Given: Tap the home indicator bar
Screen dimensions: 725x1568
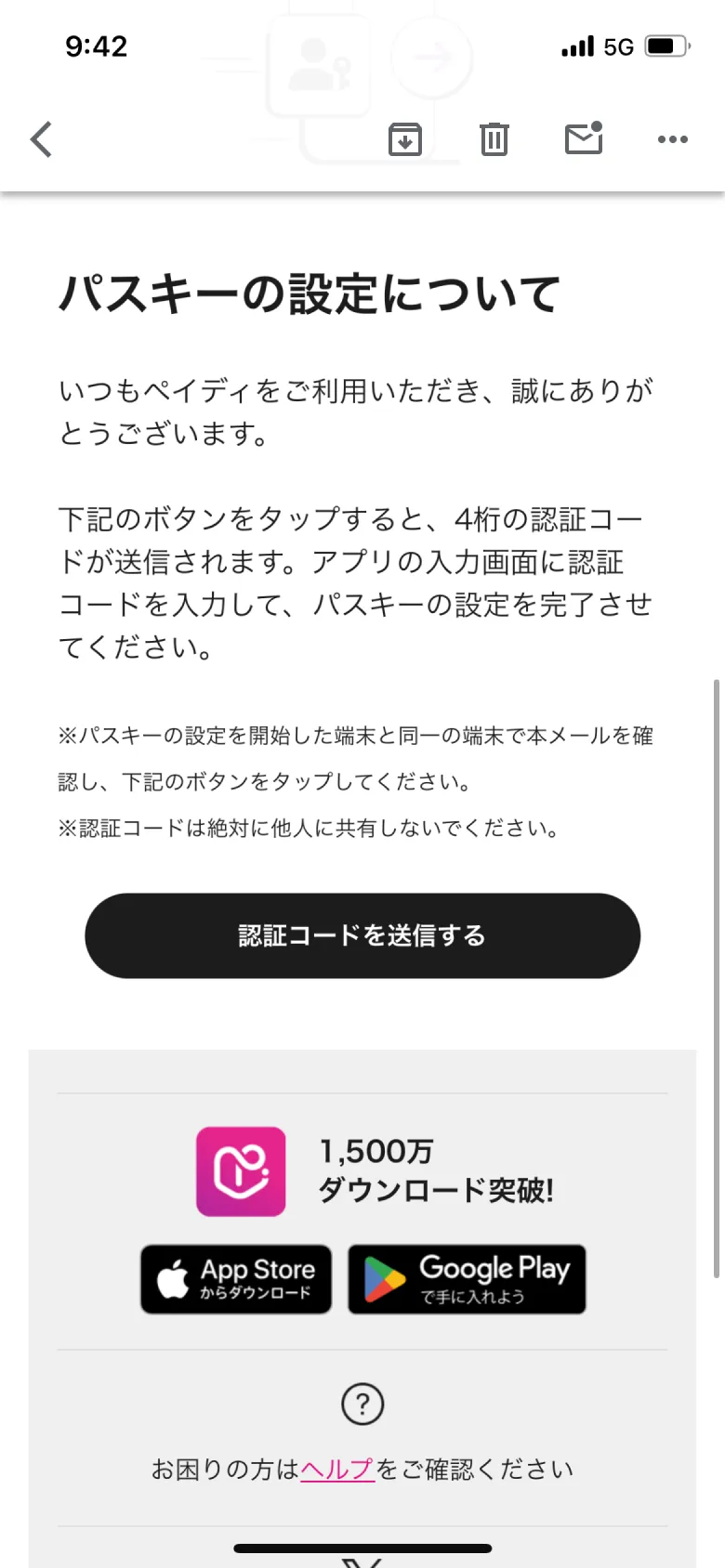Looking at the screenshot, I should click(362, 1548).
